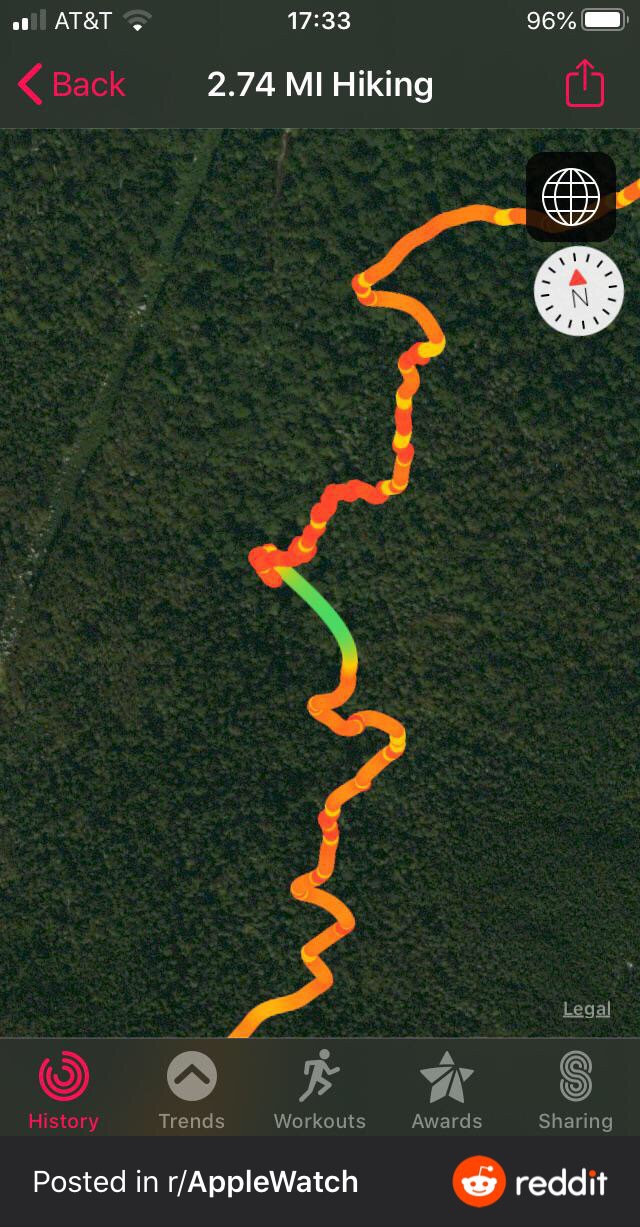Go back using the Back button
This screenshot has height=1227, width=640.
coord(71,85)
